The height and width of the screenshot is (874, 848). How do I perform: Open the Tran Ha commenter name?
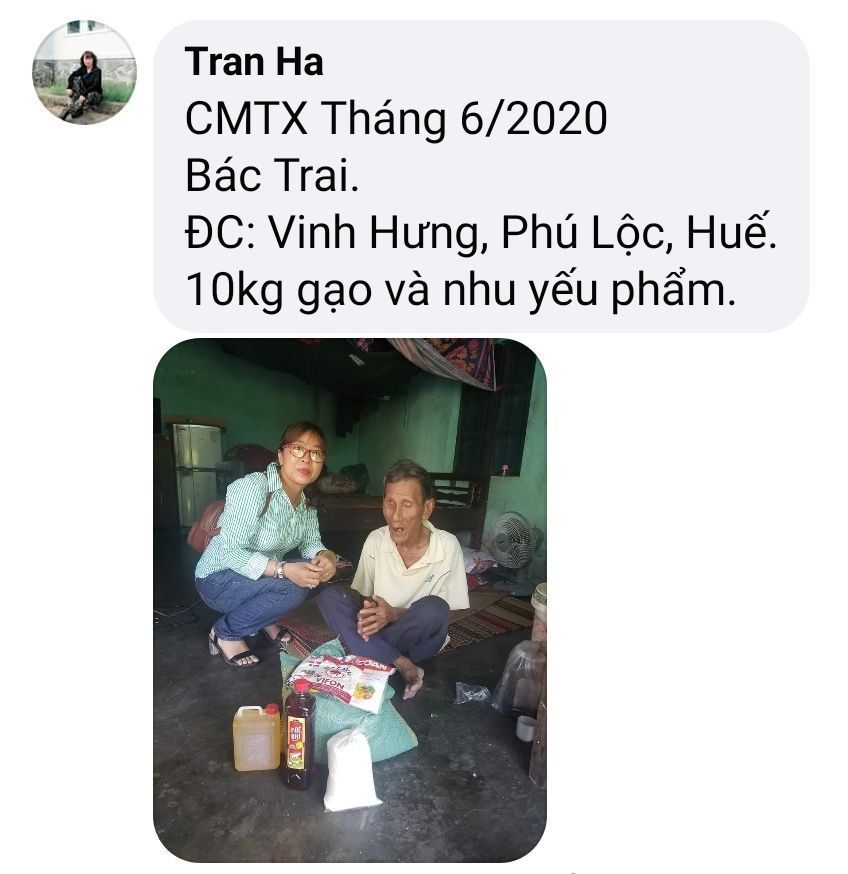[254, 62]
